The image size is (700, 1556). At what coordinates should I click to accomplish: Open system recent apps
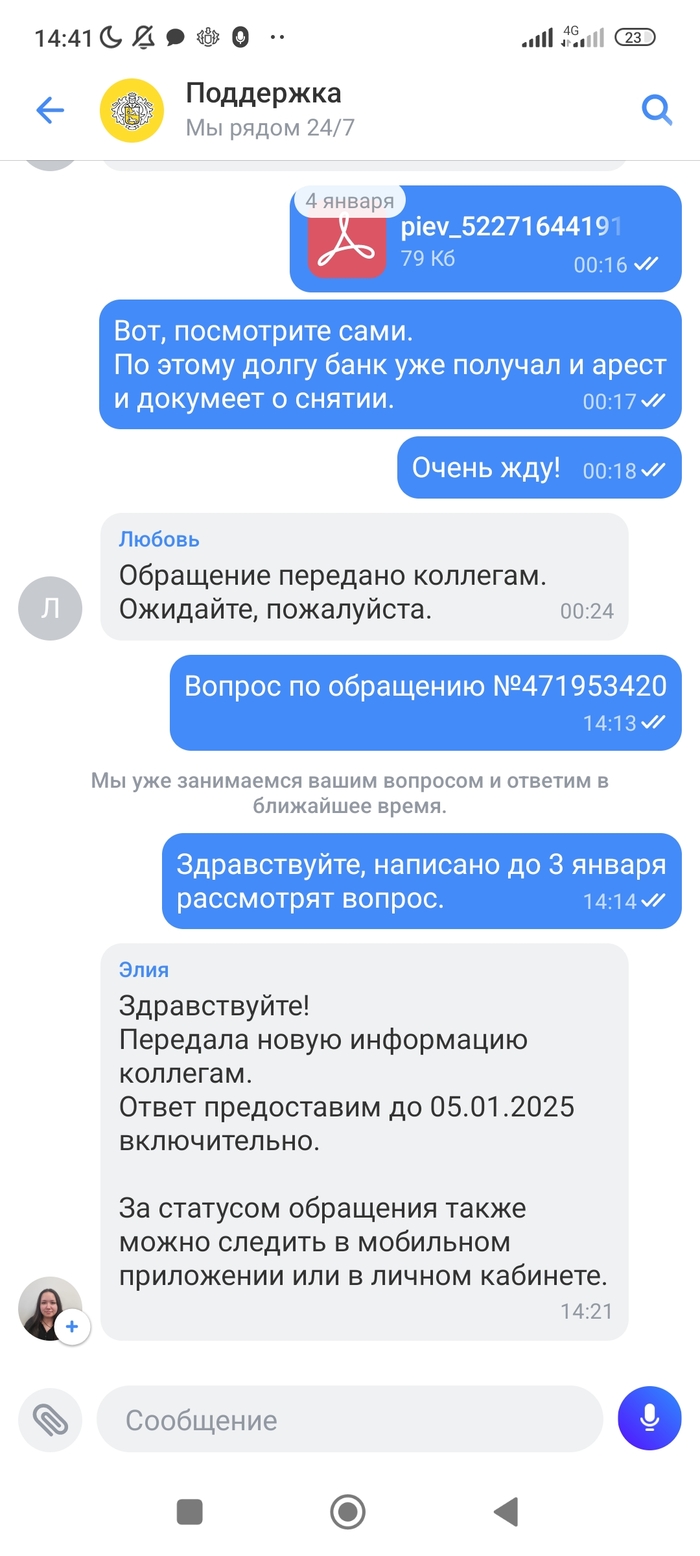(190, 1511)
